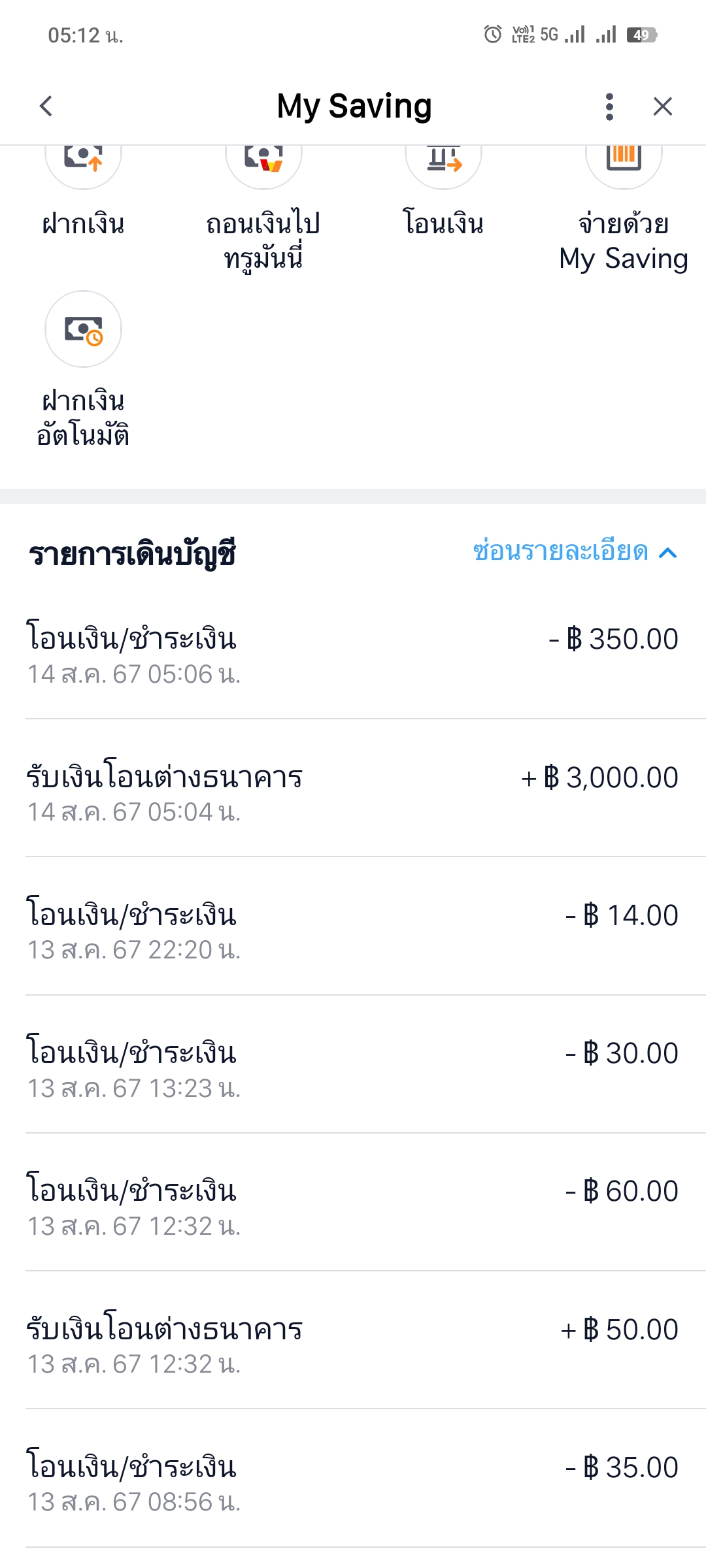The width and height of the screenshot is (706, 1568).
Task: Open the three-dot overflow menu
Action: tap(609, 106)
